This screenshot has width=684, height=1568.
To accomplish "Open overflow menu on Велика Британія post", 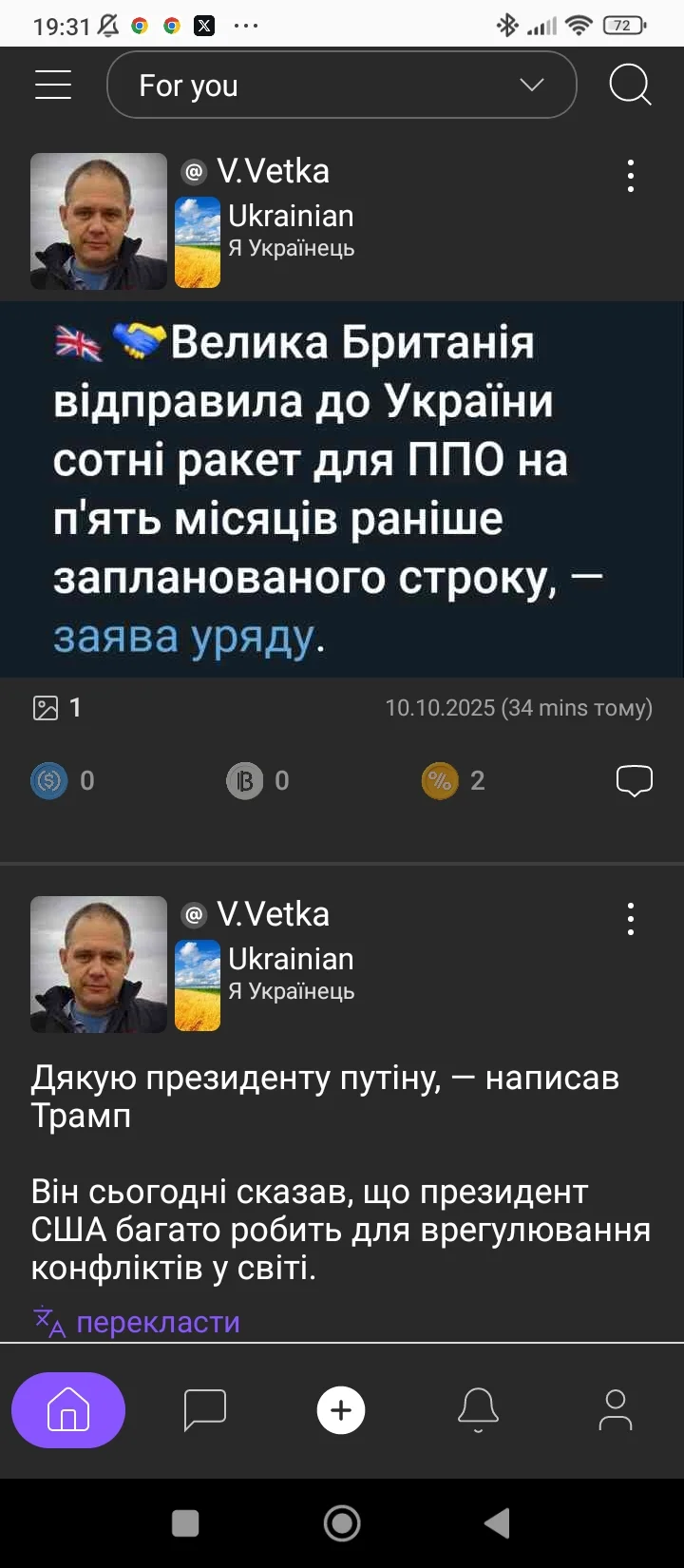I will tap(631, 177).
